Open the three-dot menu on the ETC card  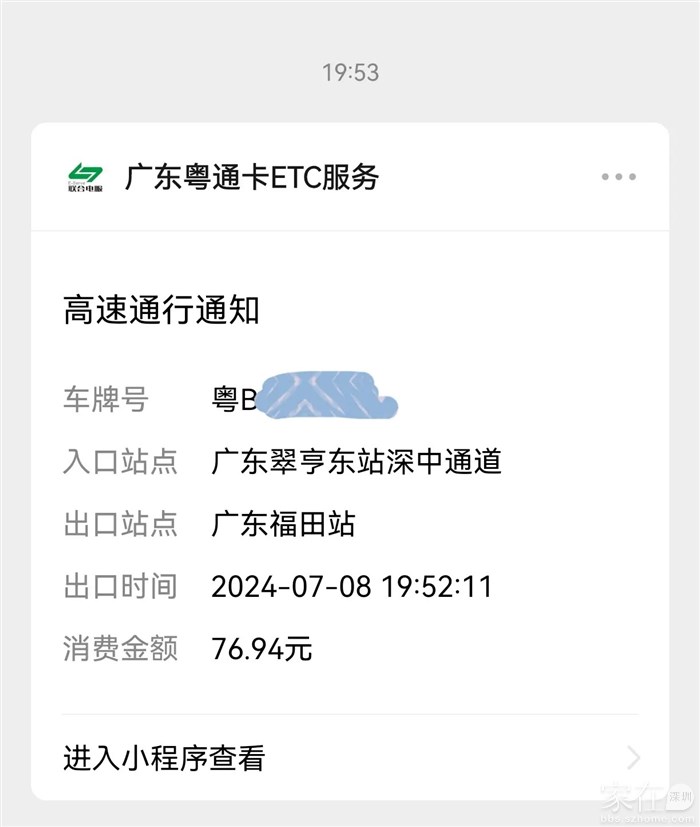(618, 177)
